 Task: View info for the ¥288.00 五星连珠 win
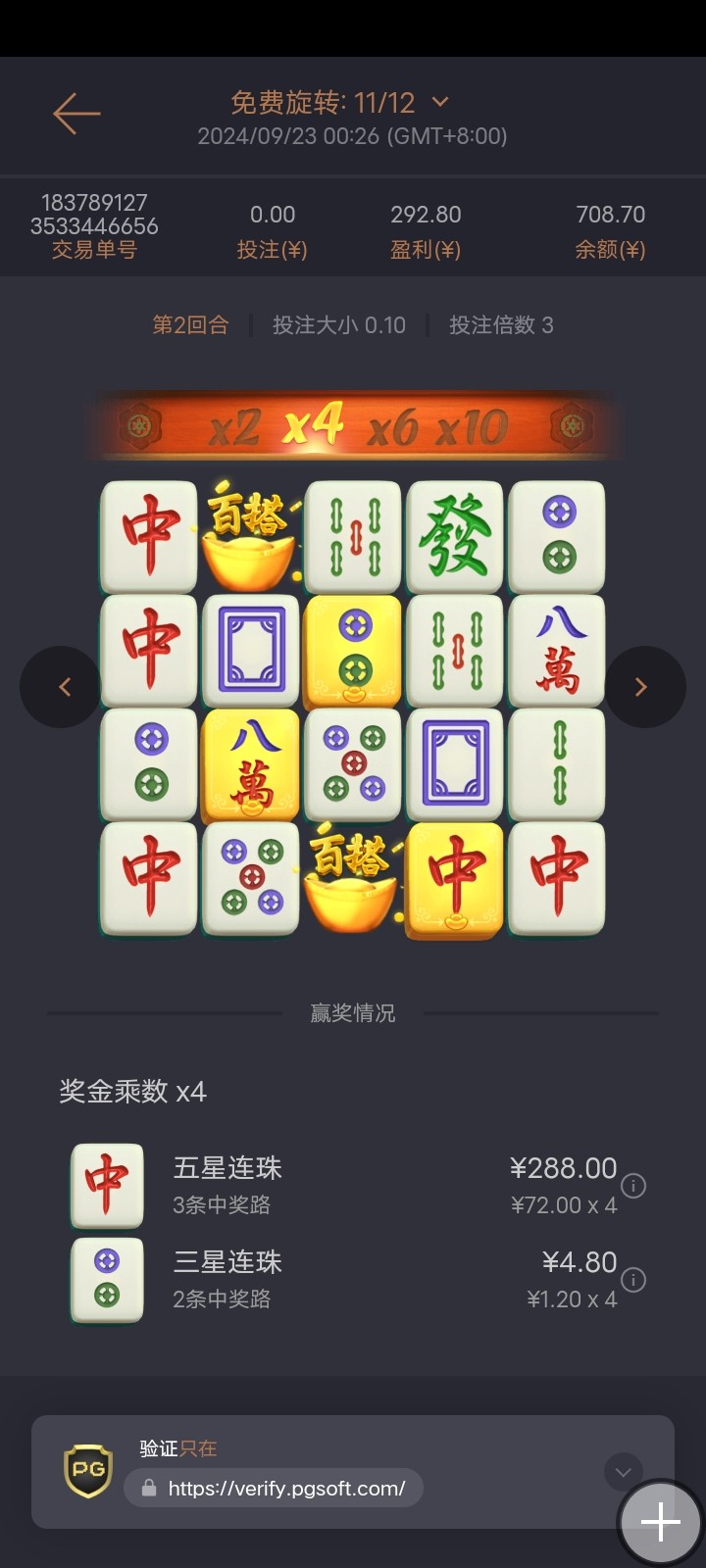click(x=634, y=1186)
